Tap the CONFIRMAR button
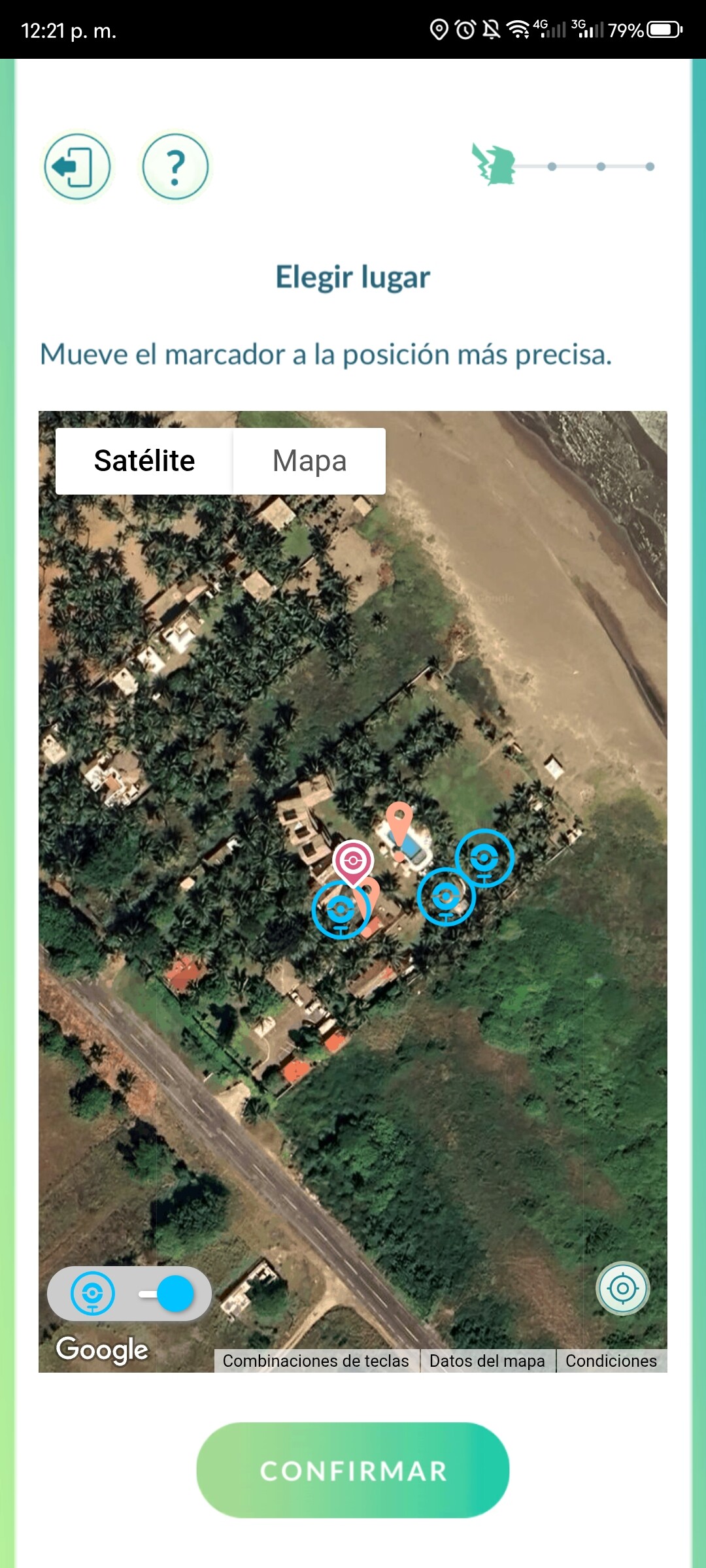 [x=353, y=1471]
